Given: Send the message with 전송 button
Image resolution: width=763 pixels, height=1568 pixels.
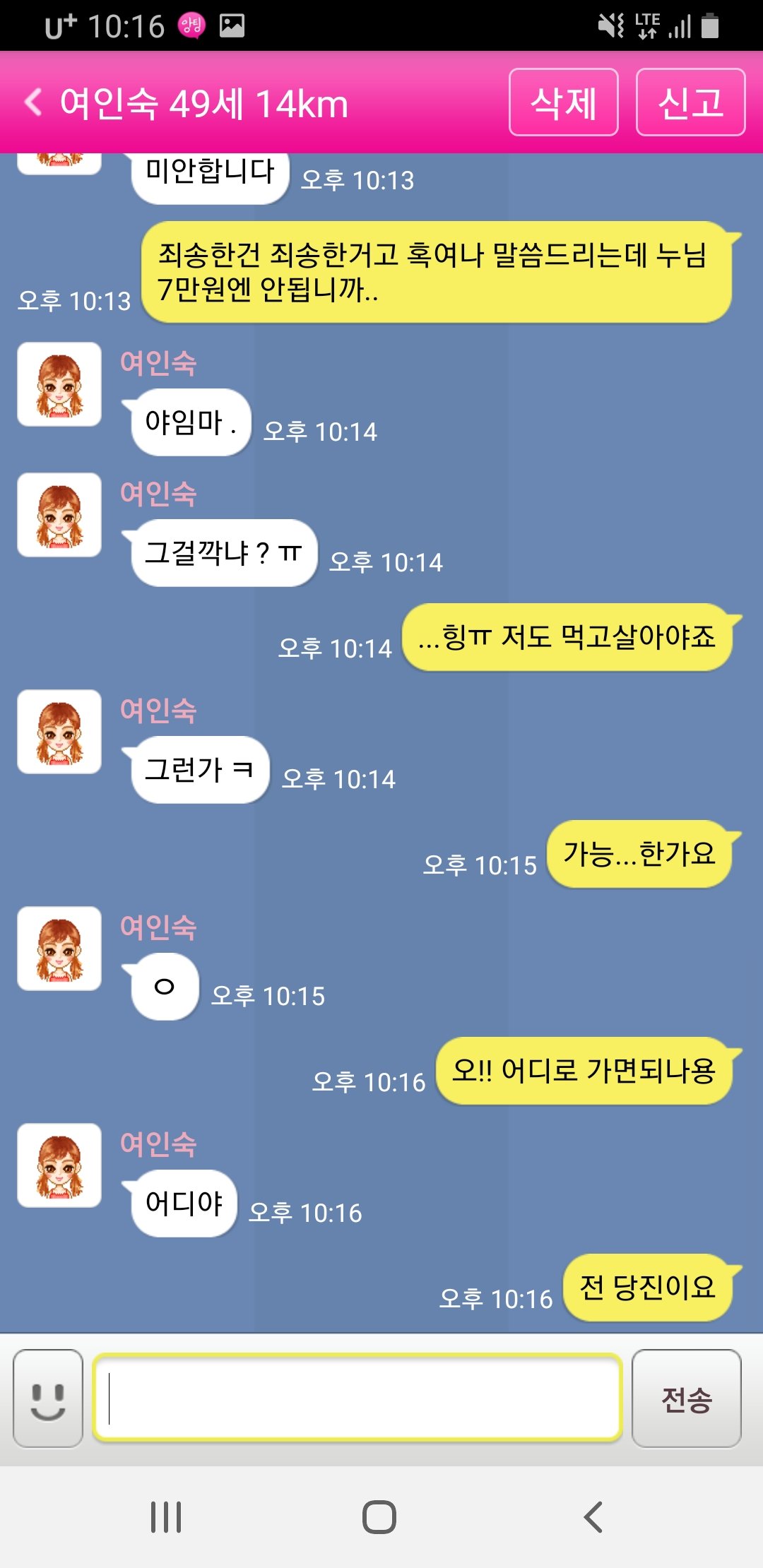Looking at the screenshot, I should point(686,1398).
